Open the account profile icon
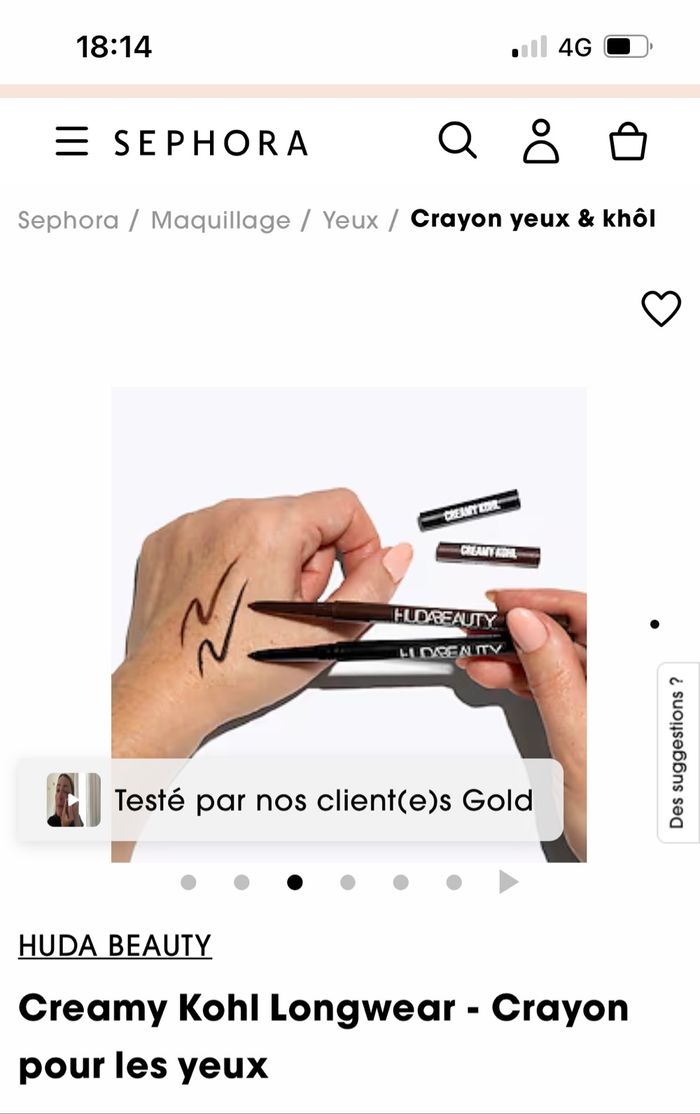700x1114 pixels. coord(541,141)
